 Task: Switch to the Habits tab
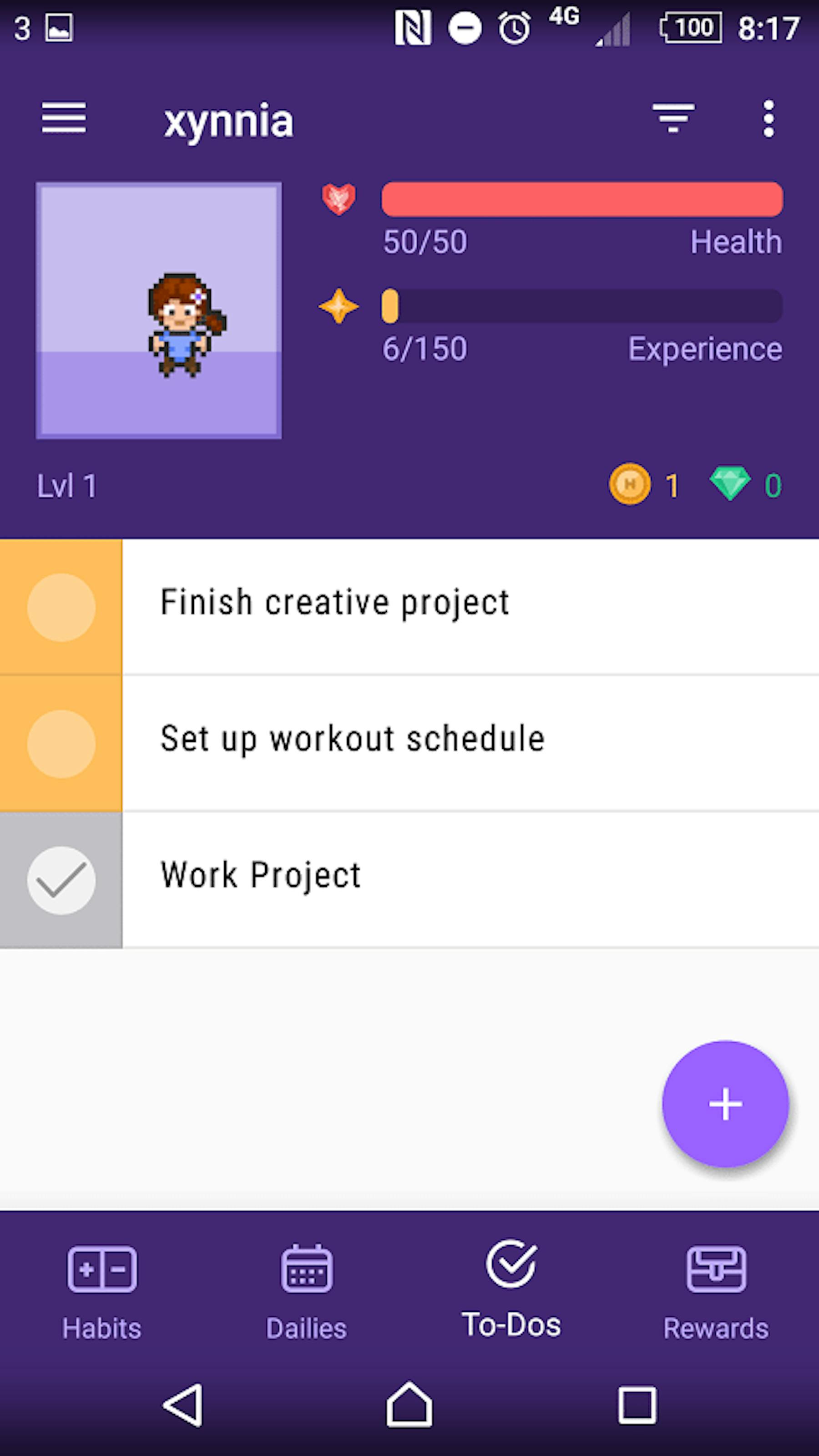click(102, 1293)
